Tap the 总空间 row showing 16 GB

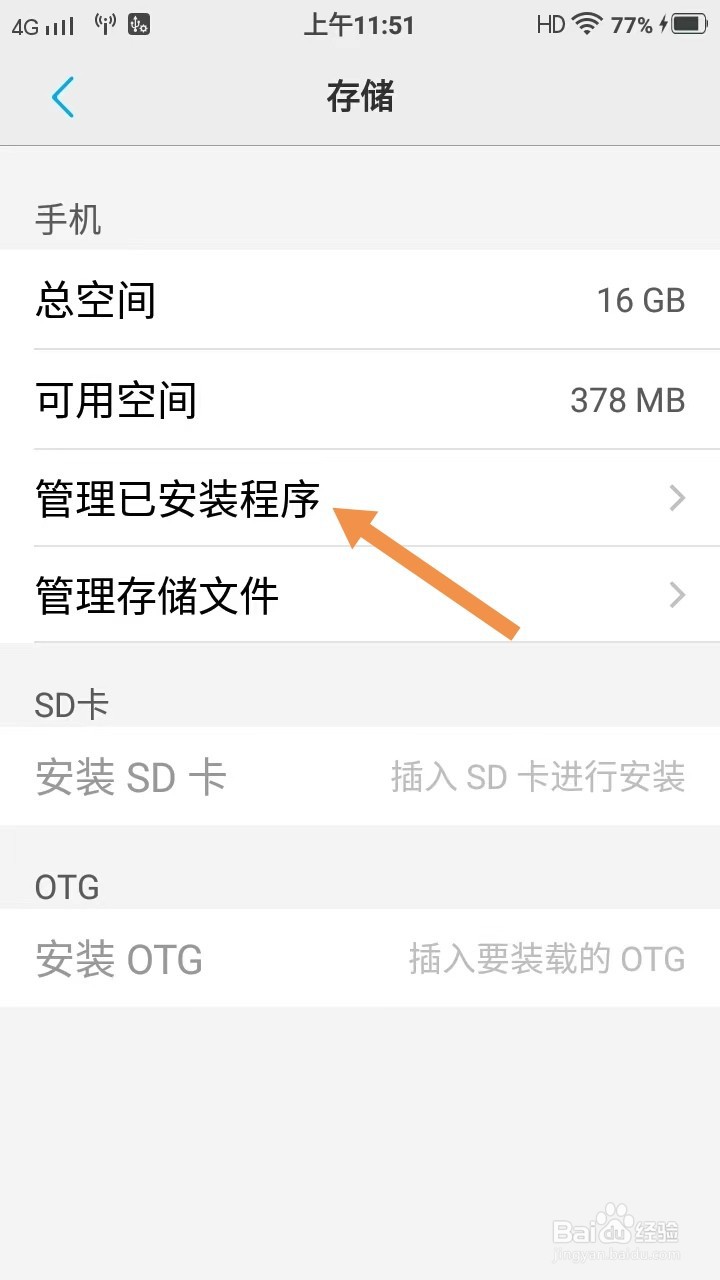pos(360,300)
